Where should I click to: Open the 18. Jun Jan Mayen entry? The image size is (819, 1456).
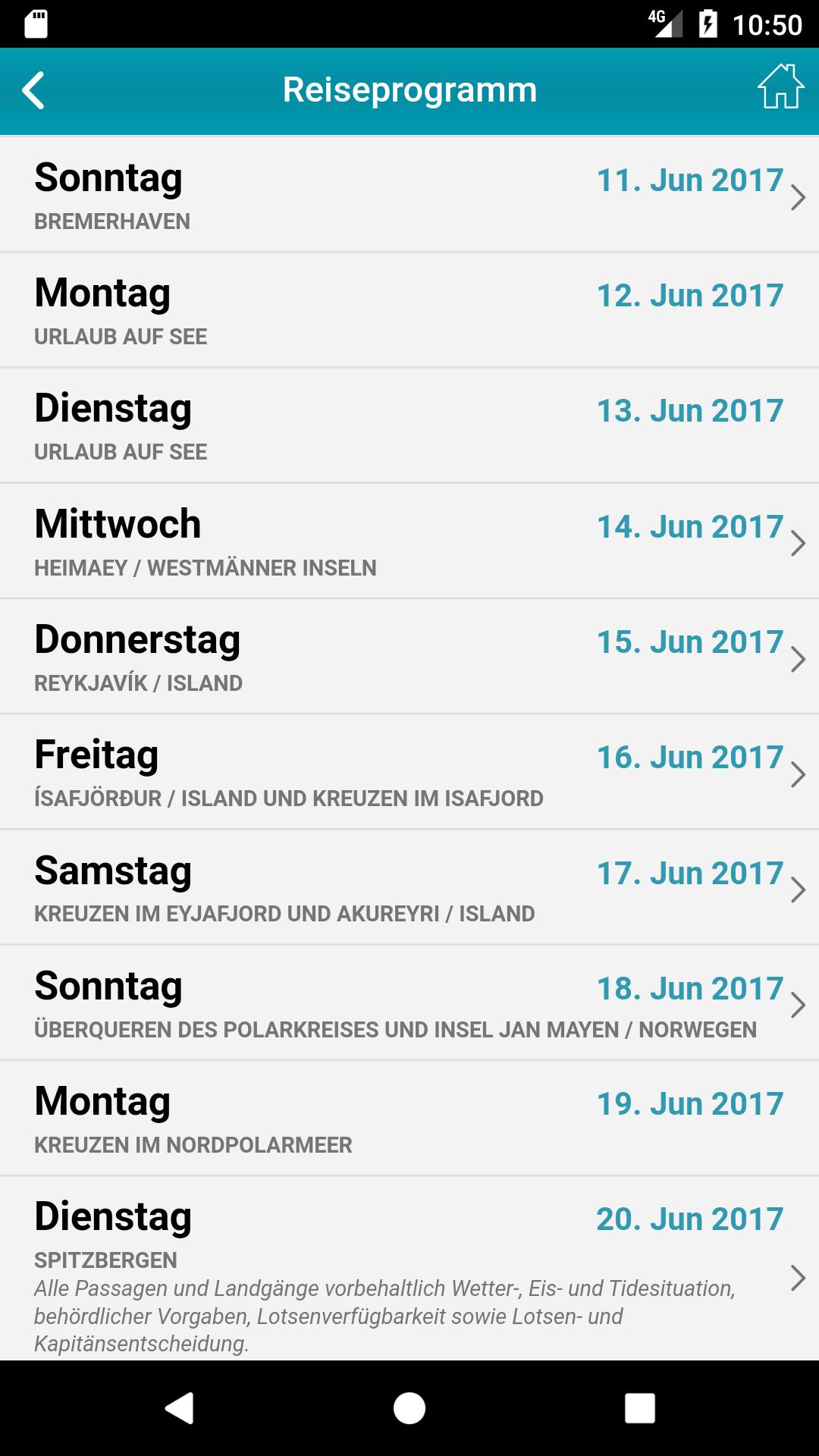(x=409, y=1003)
